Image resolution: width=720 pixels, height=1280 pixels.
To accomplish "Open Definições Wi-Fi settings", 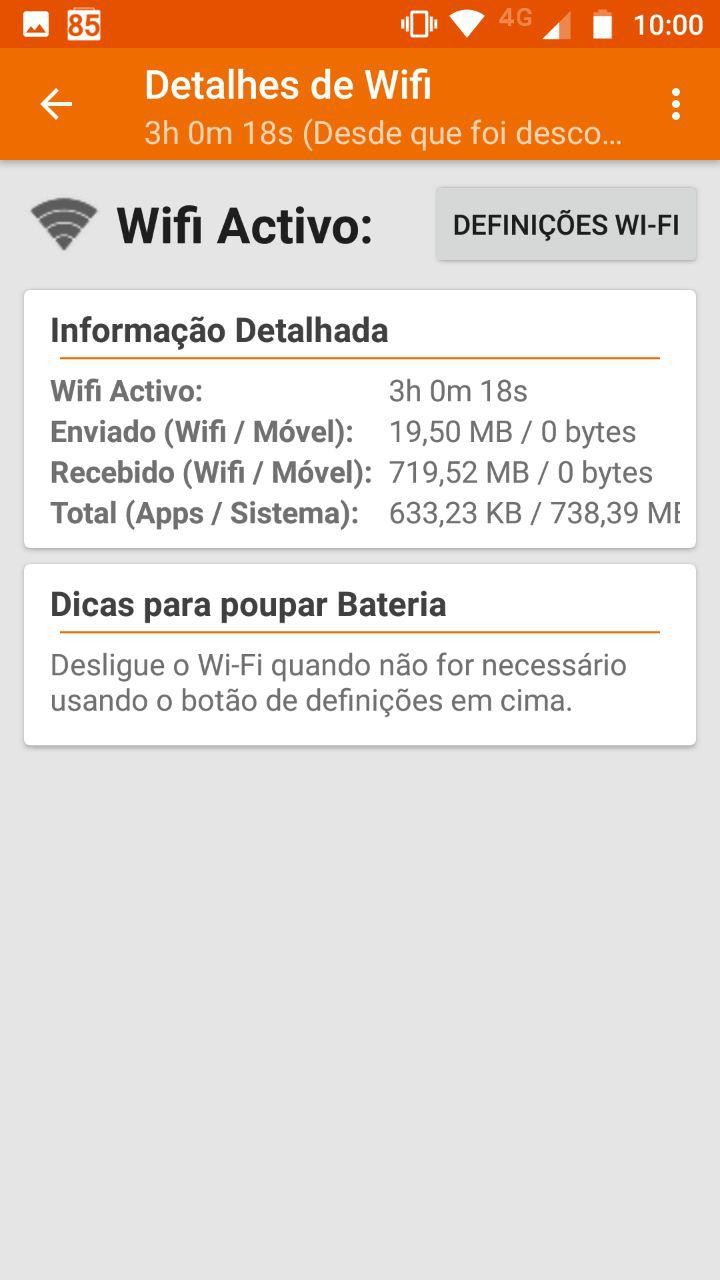I will [x=566, y=225].
